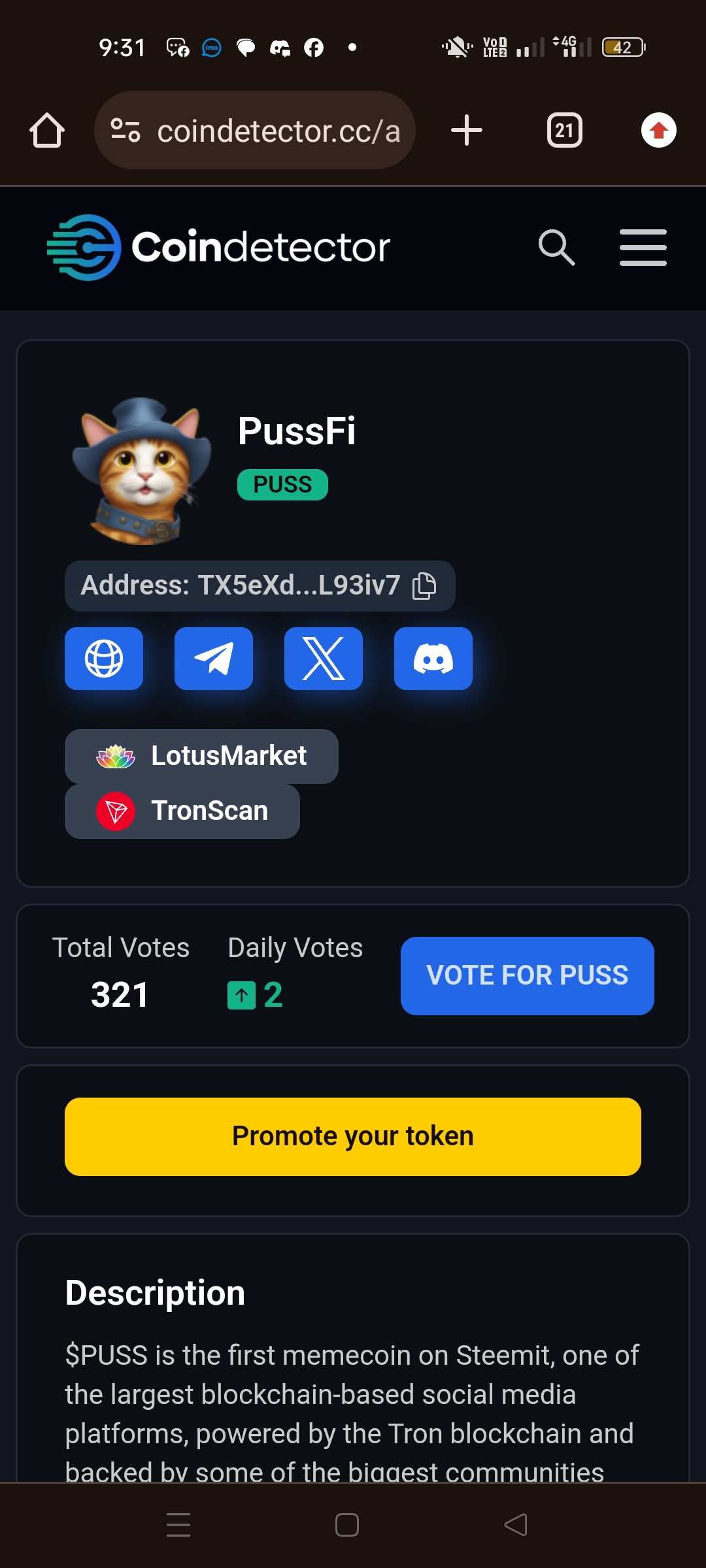
Task: Open the browser home page
Action: (47, 130)
